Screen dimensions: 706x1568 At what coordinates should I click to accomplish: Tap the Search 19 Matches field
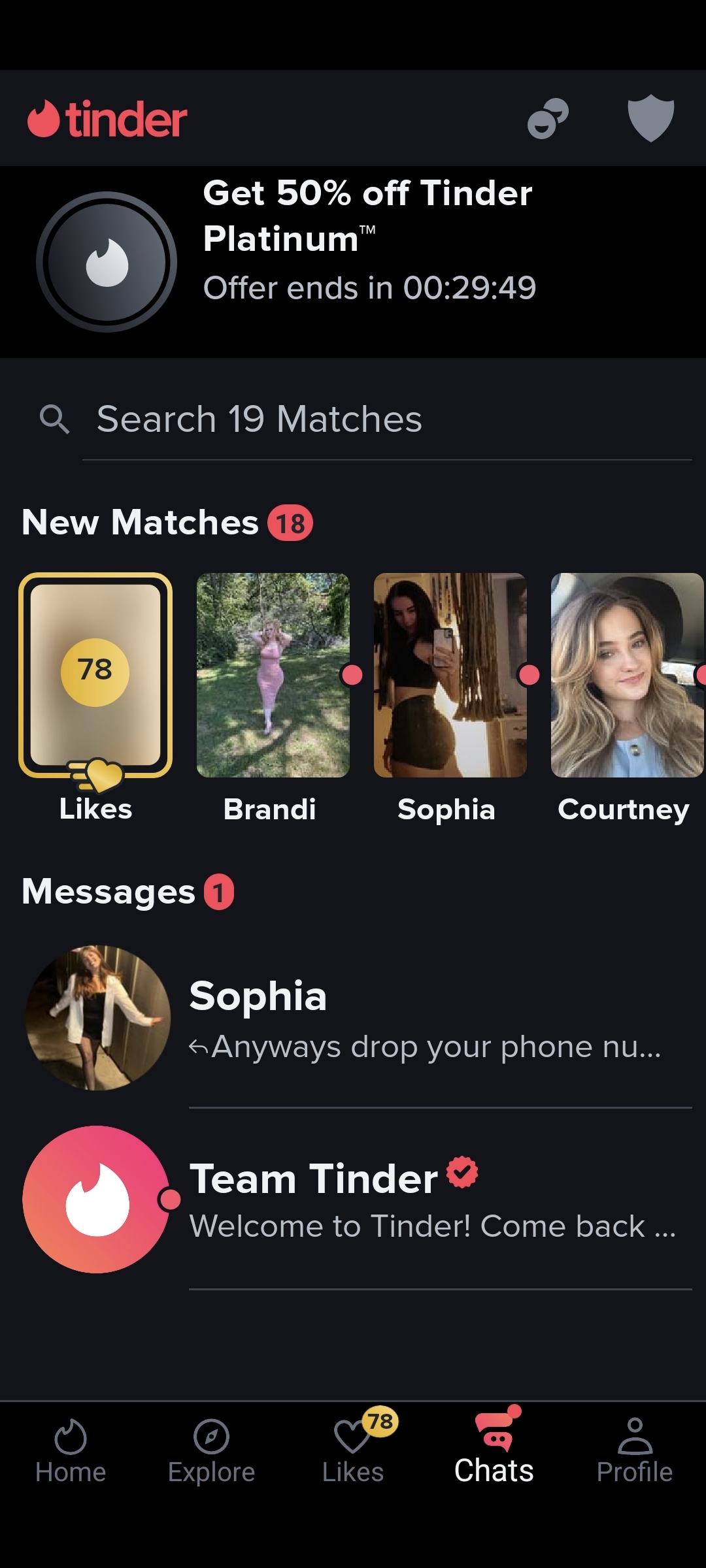(x=386, y=419)
